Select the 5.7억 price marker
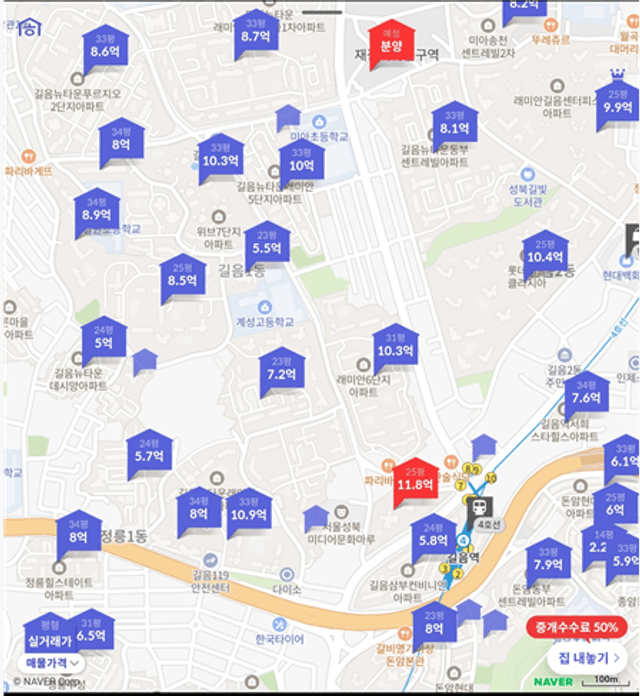Screen dimensions: 640x696 [149, 455]
